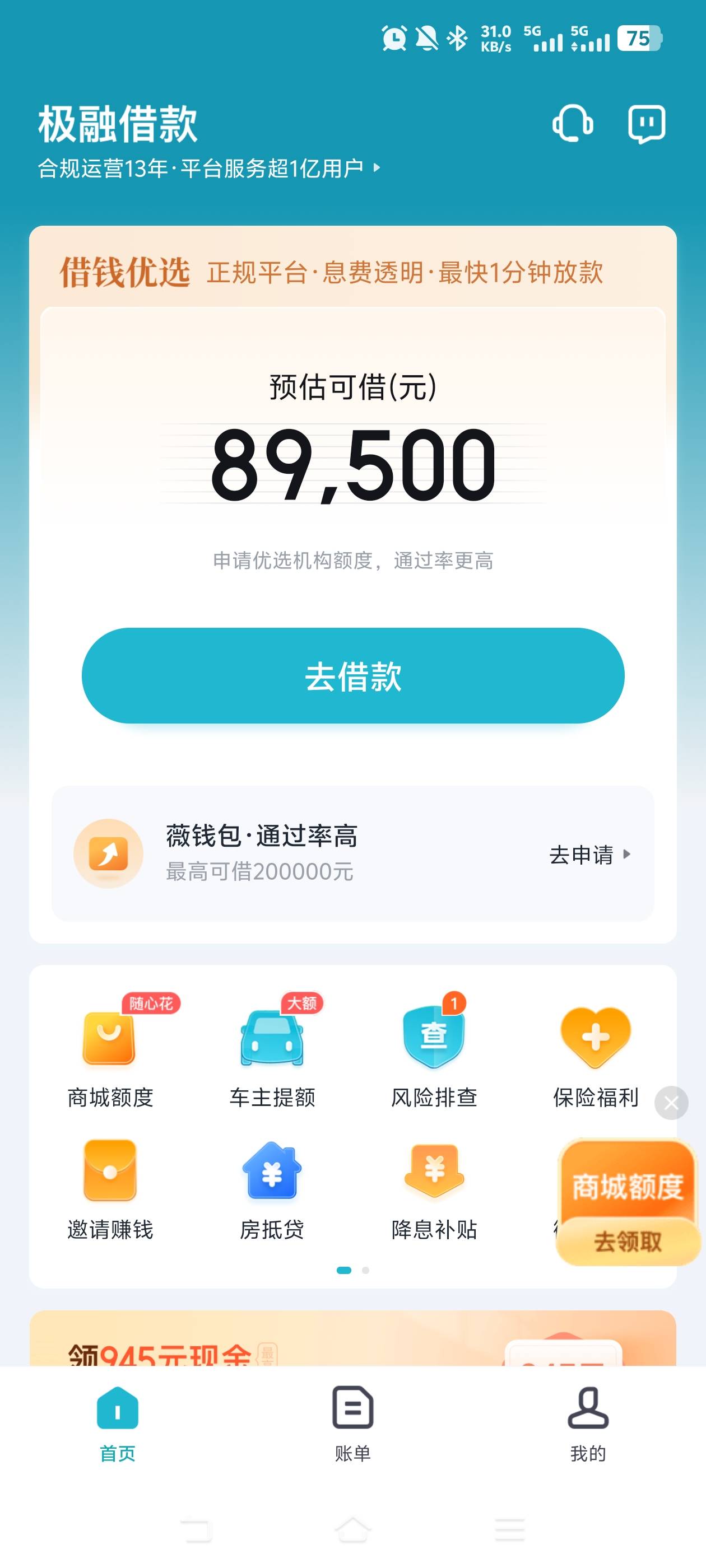Viewport: 706px width, 1568px height.
Task: Switch to the 我的 tab
Action: coord(588,1424)
